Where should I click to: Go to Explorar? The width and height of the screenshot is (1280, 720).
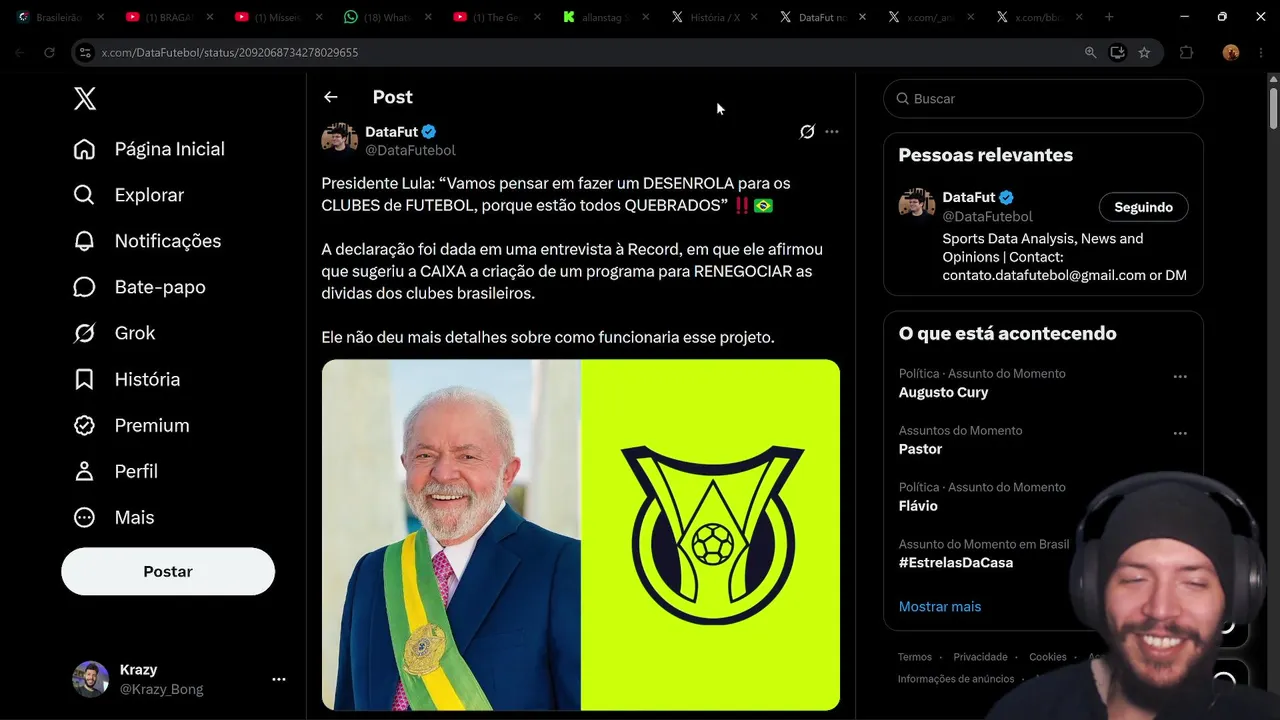coord(129,195)
